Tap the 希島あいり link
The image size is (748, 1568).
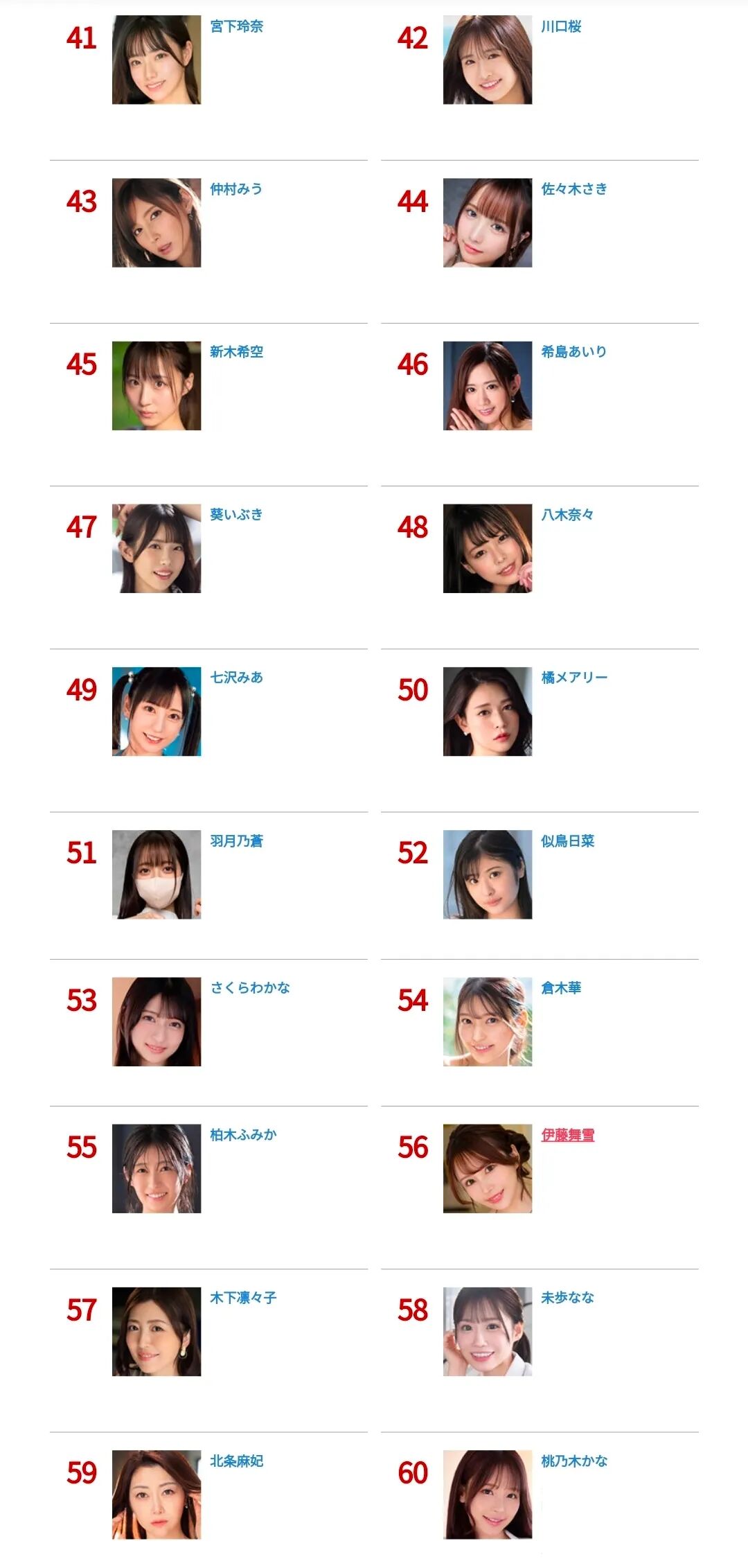[573, 352]
